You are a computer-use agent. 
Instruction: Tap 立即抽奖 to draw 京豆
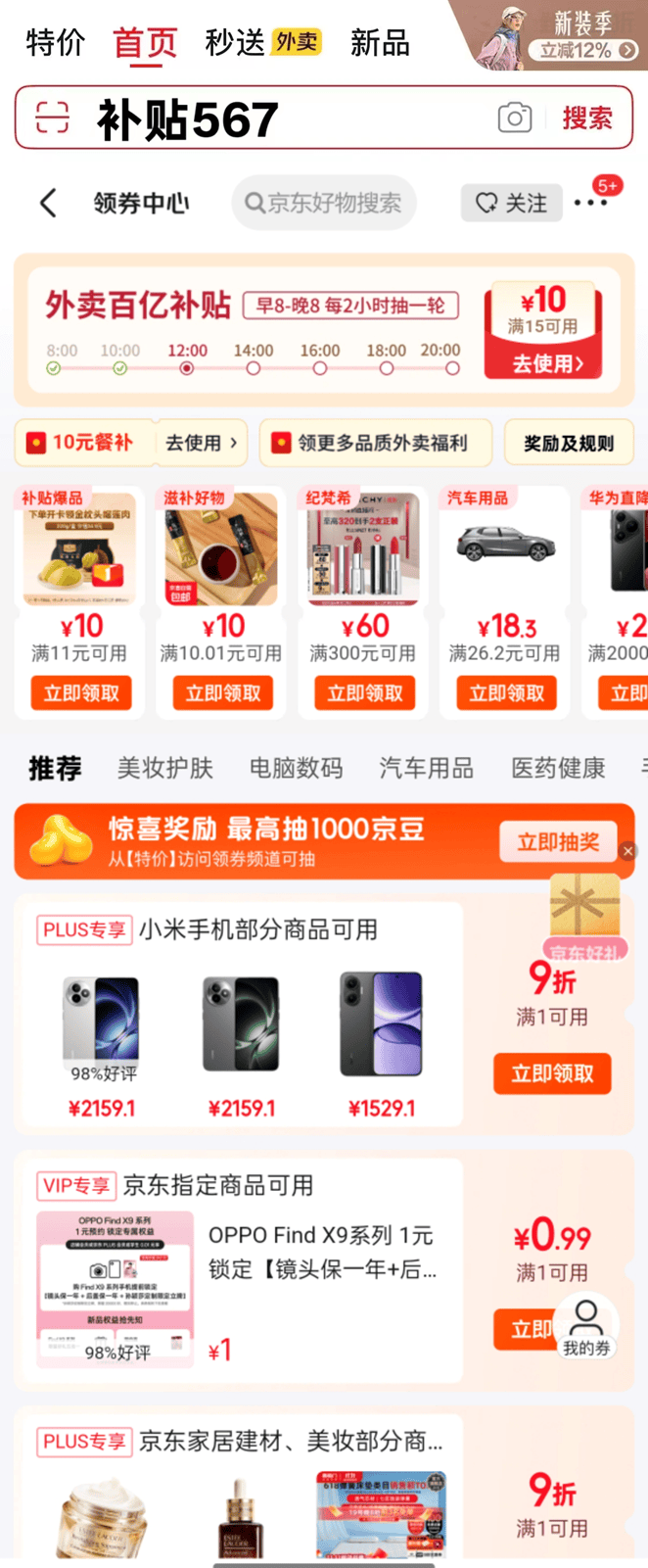pos(558,841)
